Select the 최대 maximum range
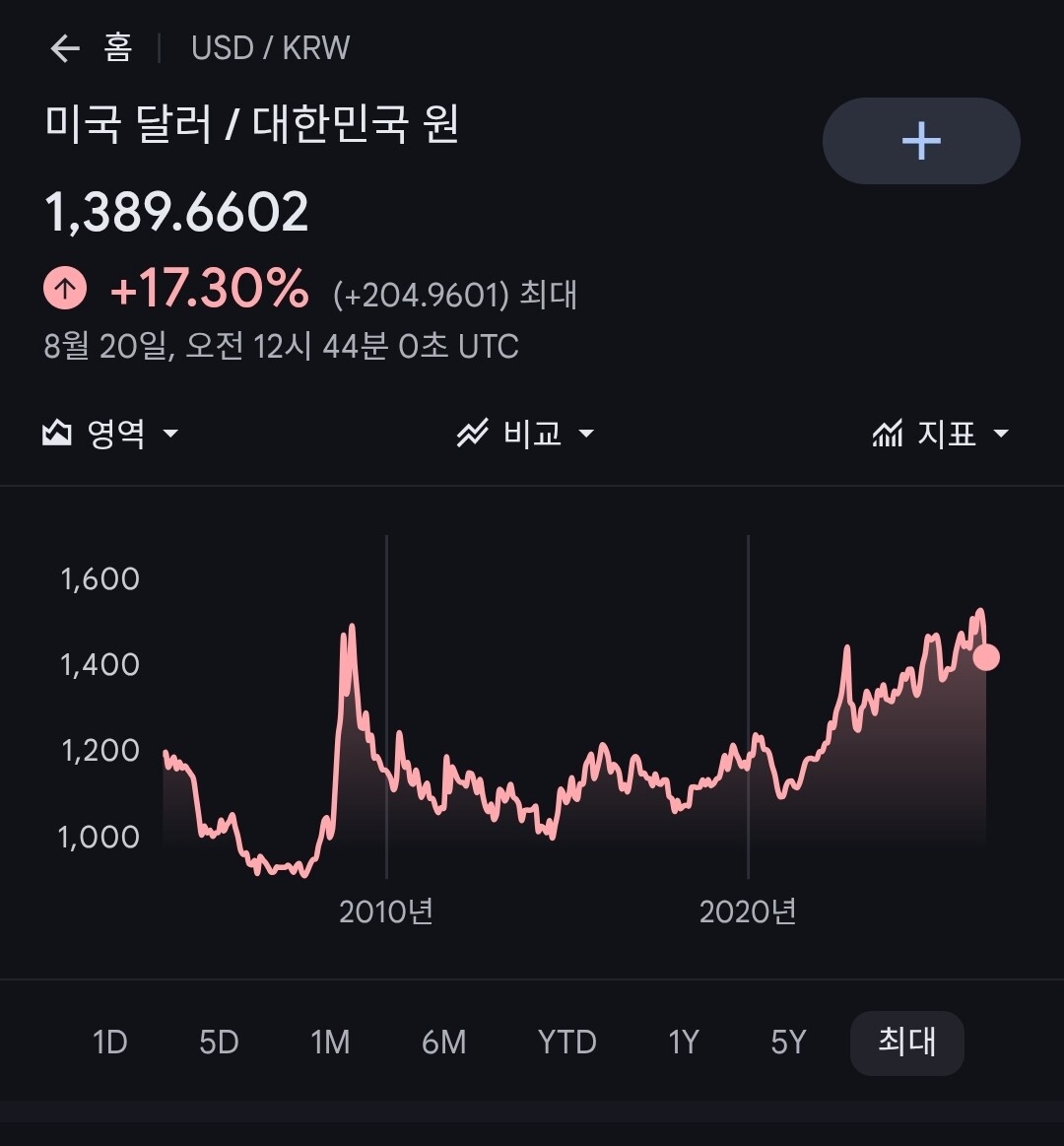Screen dimensions: 1064x1146 [907, 1043]
